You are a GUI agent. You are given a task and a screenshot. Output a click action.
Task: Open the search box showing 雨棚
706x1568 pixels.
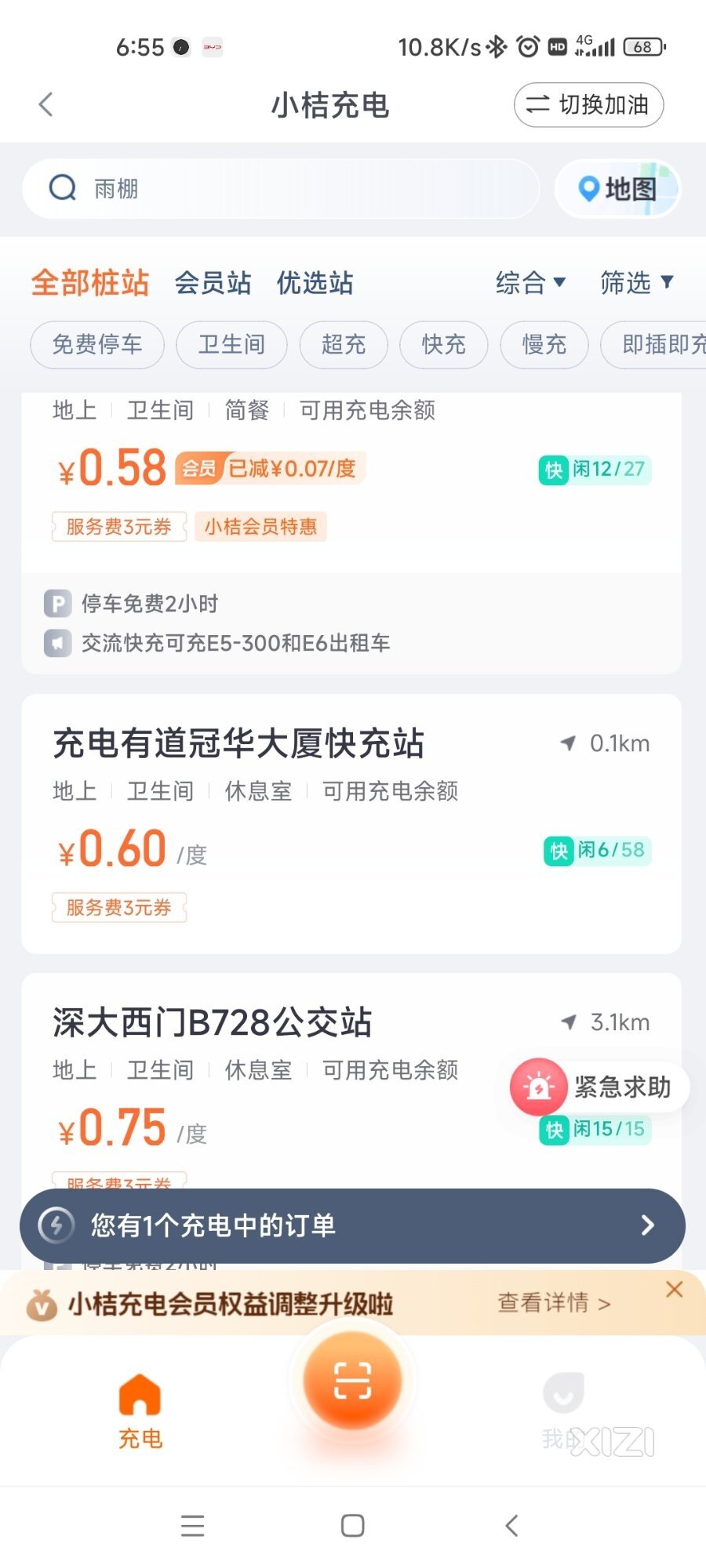pyautogui.click(x=281, y=189)
